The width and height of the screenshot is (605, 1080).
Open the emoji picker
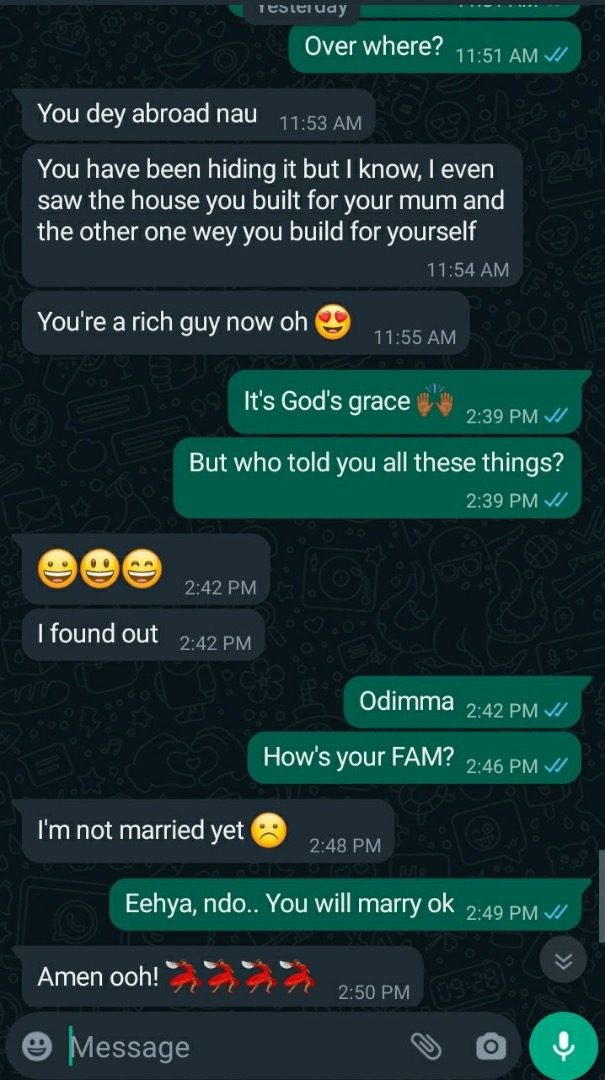[37, 1047]
